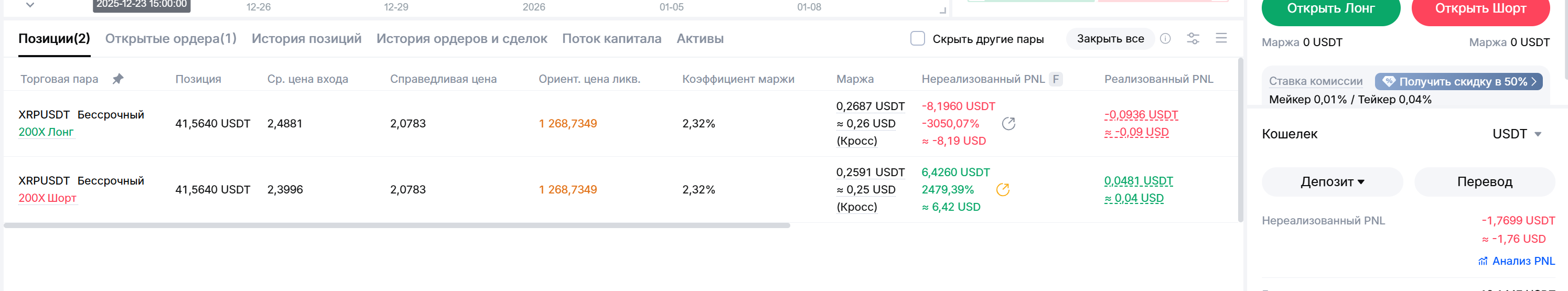The image size is (1568, 291).
Task: Pin the Торговая пара column
Action: click(x=118, y=79)
